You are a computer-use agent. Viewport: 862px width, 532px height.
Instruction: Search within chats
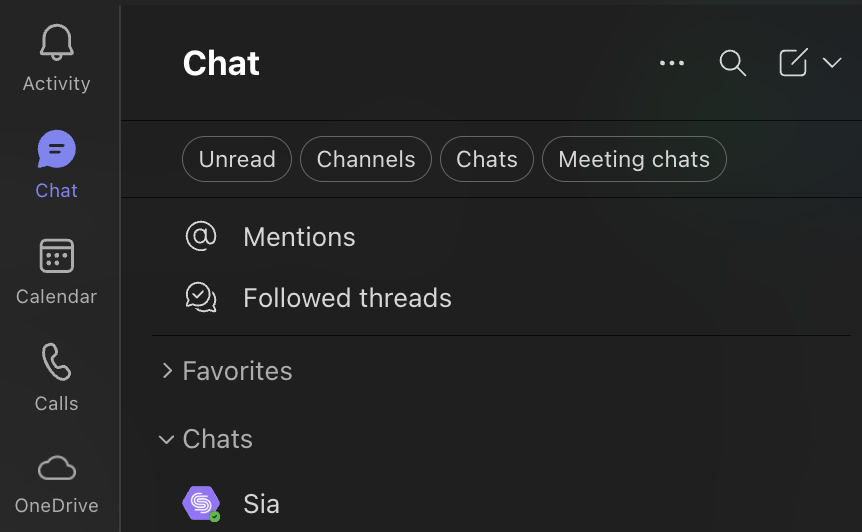click(x=733, y=63)
